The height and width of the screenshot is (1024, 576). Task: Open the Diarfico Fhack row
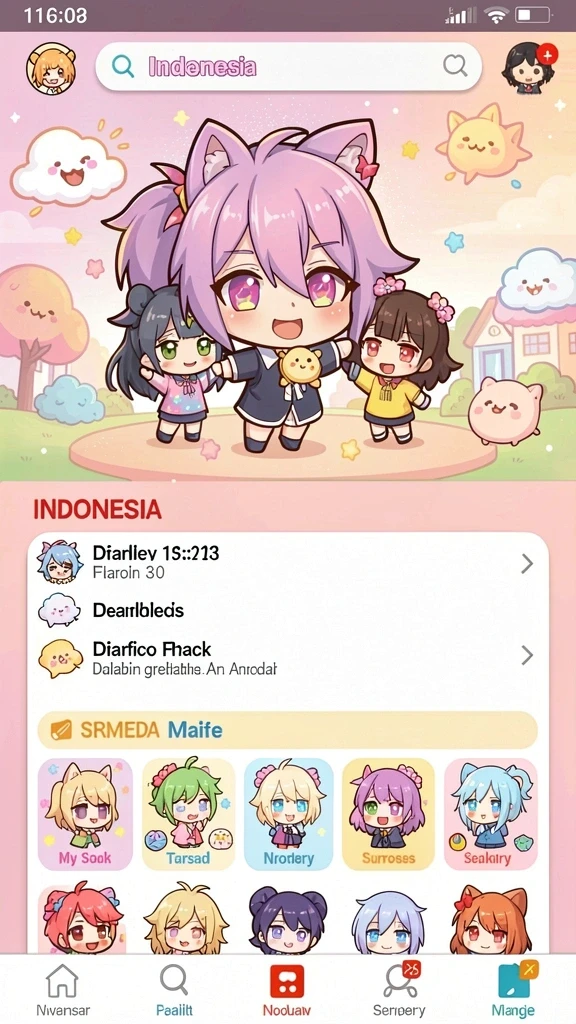(287, 658)
